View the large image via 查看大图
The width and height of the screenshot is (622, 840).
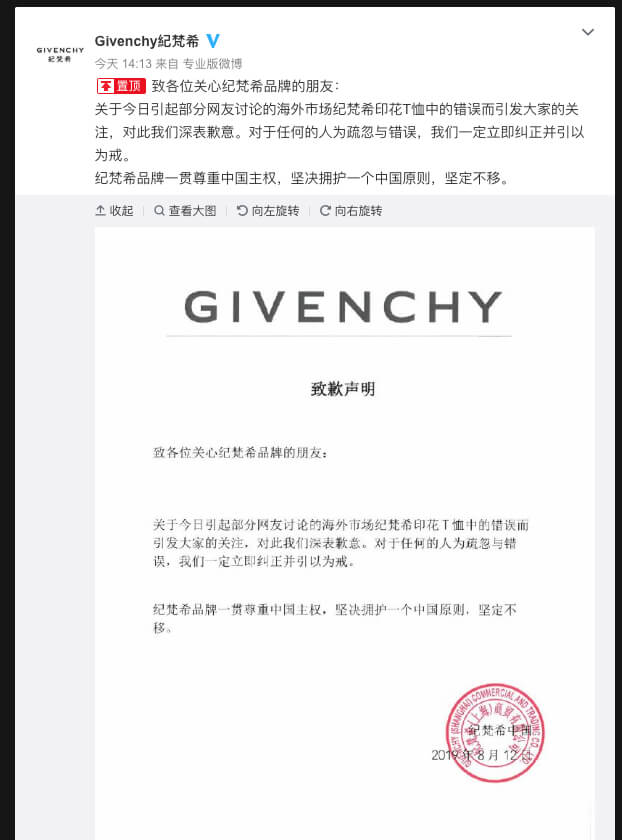185,211
